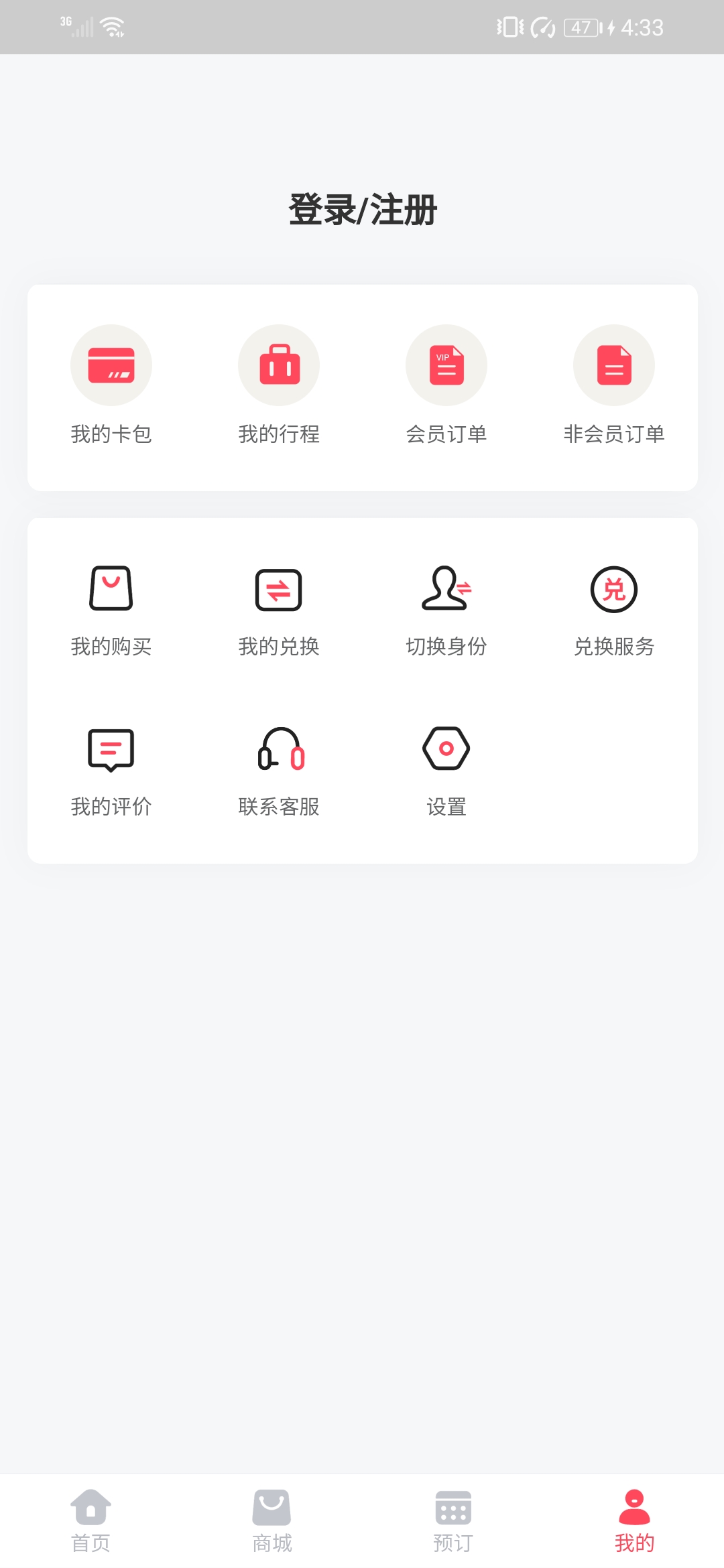This screenshot has width=724, height=1568.
Task: Open 我的卡包 card wallet
Action: (111, 385)
